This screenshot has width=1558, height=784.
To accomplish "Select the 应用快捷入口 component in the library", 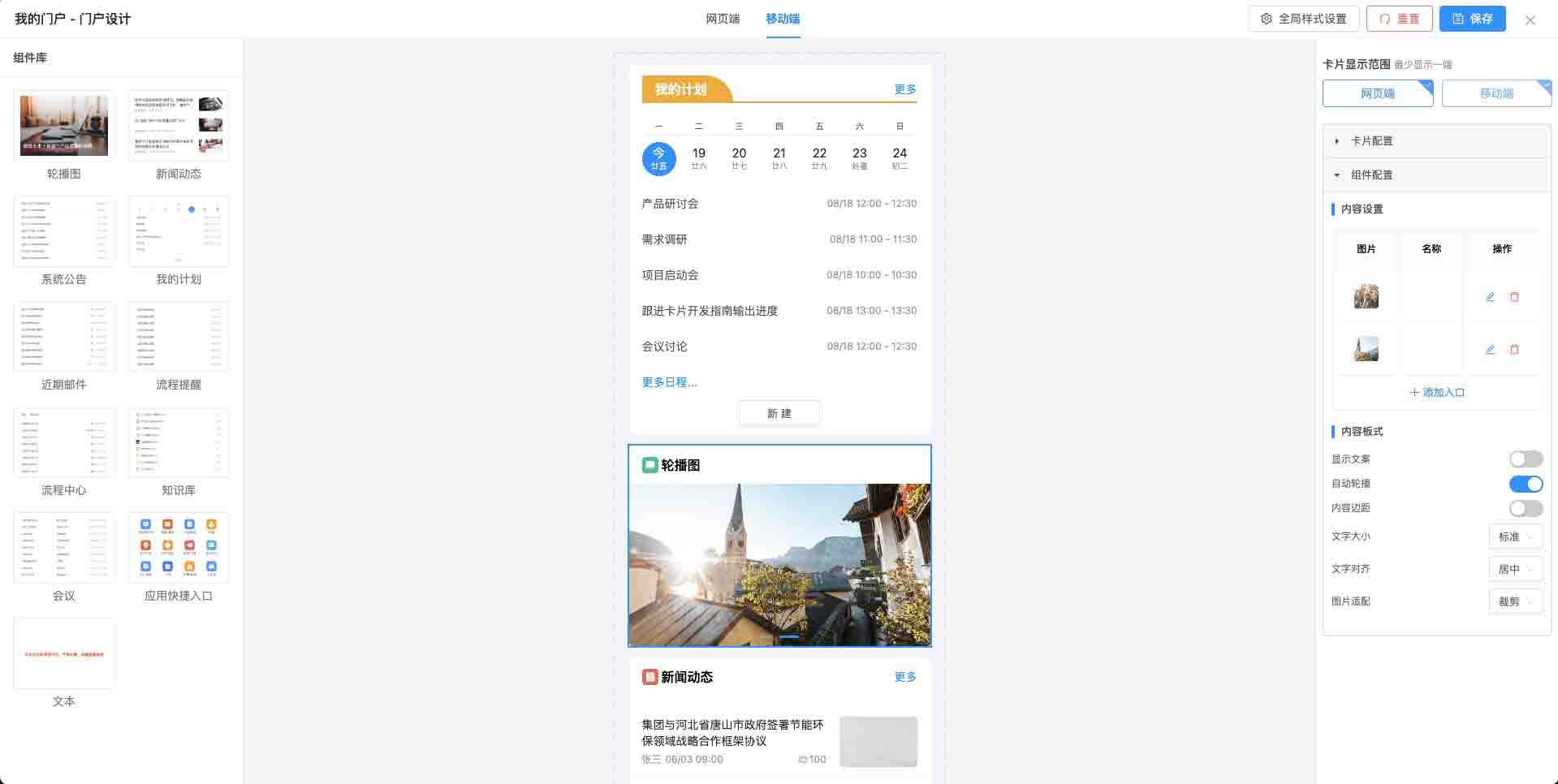I will coord(179,549).
